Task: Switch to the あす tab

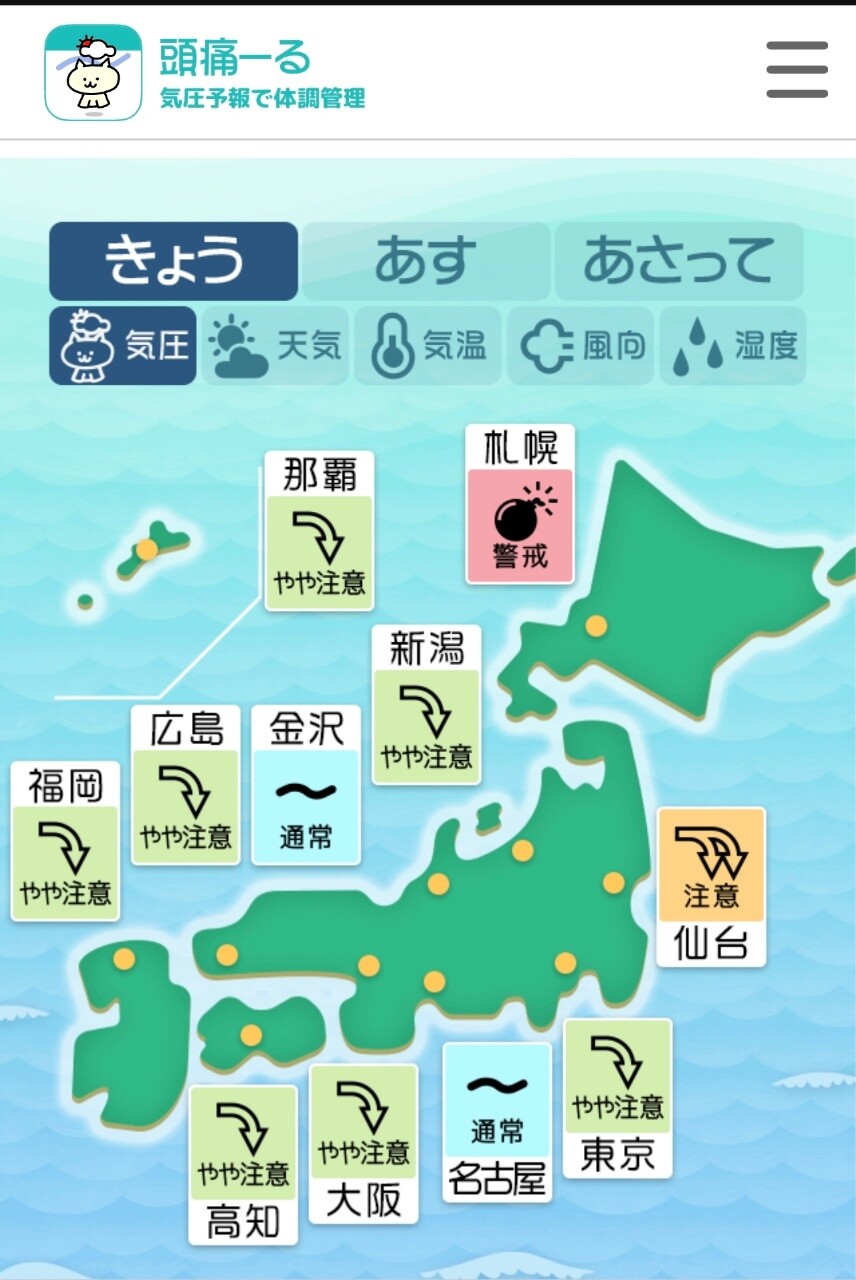Action: pyautogui.click(x=425, y=261)
